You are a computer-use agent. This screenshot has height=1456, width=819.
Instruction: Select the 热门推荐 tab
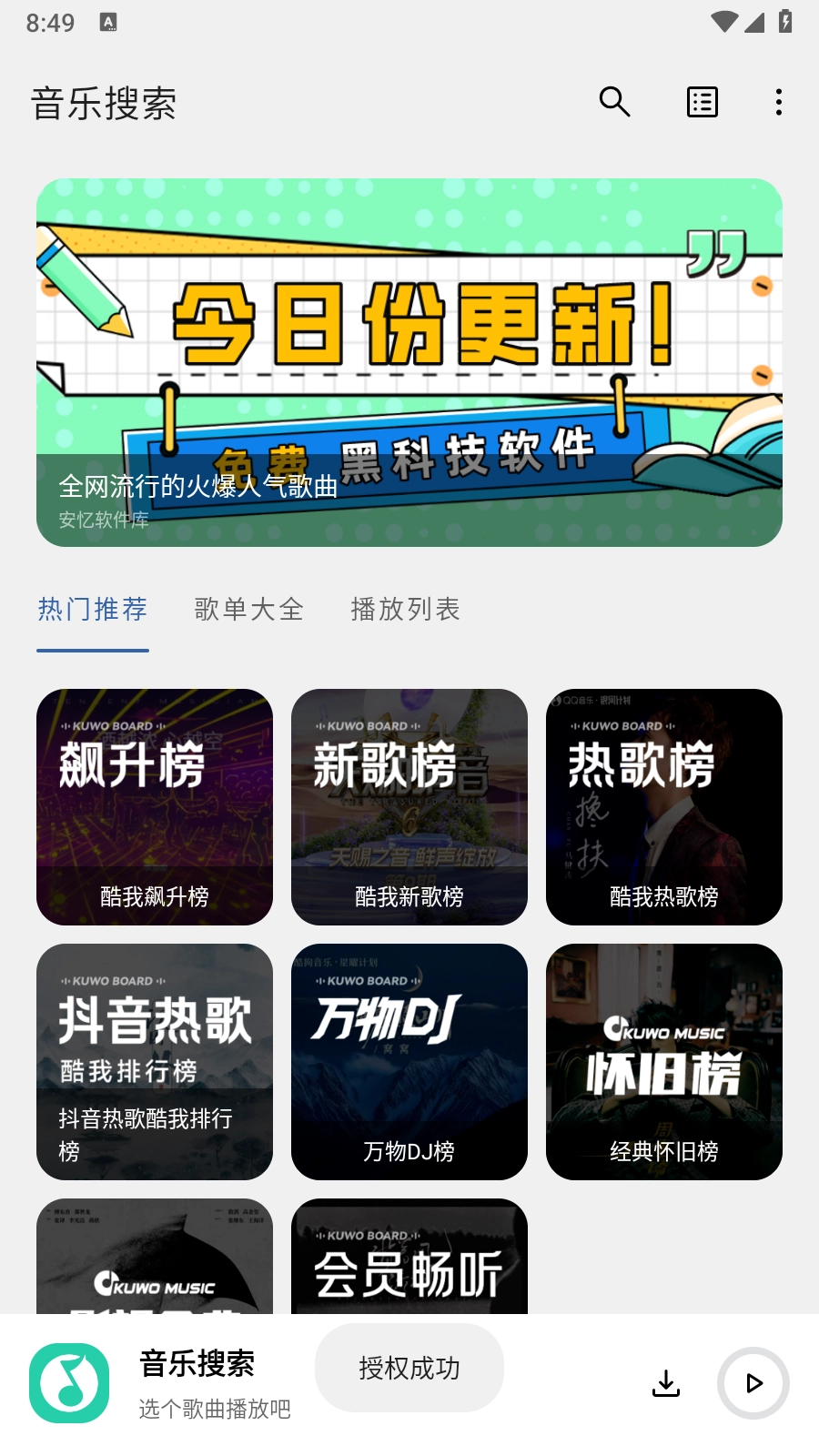93,609
